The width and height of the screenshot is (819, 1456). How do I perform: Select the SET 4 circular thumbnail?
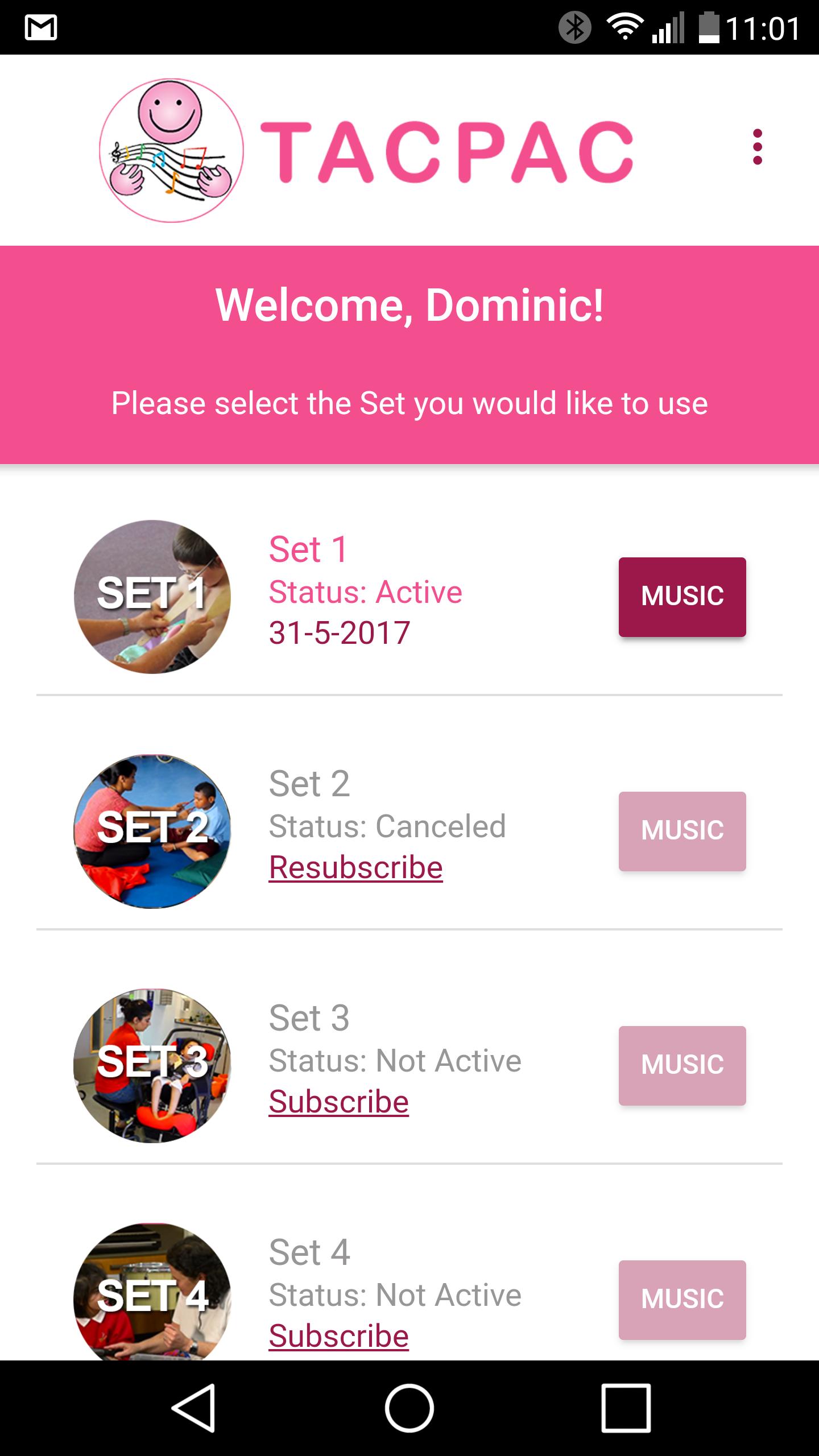(152, 1292)
